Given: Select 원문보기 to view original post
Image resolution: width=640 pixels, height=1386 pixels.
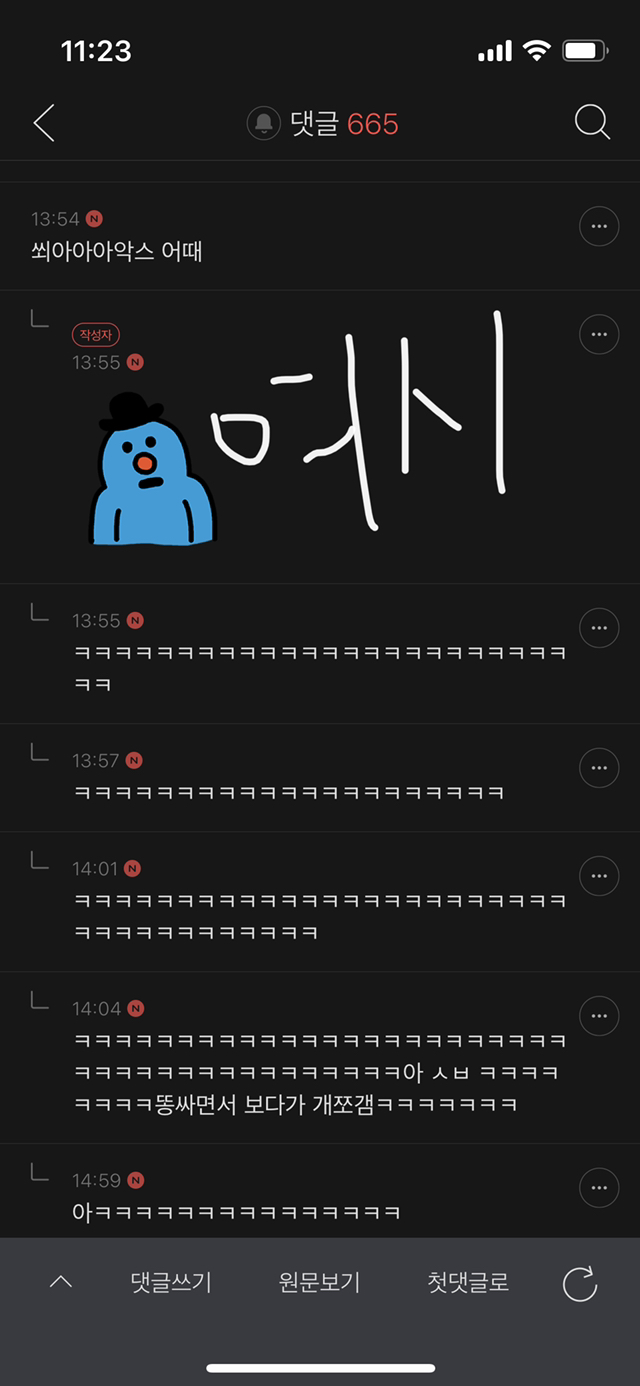Looking at the screenshot, I should tap(319, 1283).
